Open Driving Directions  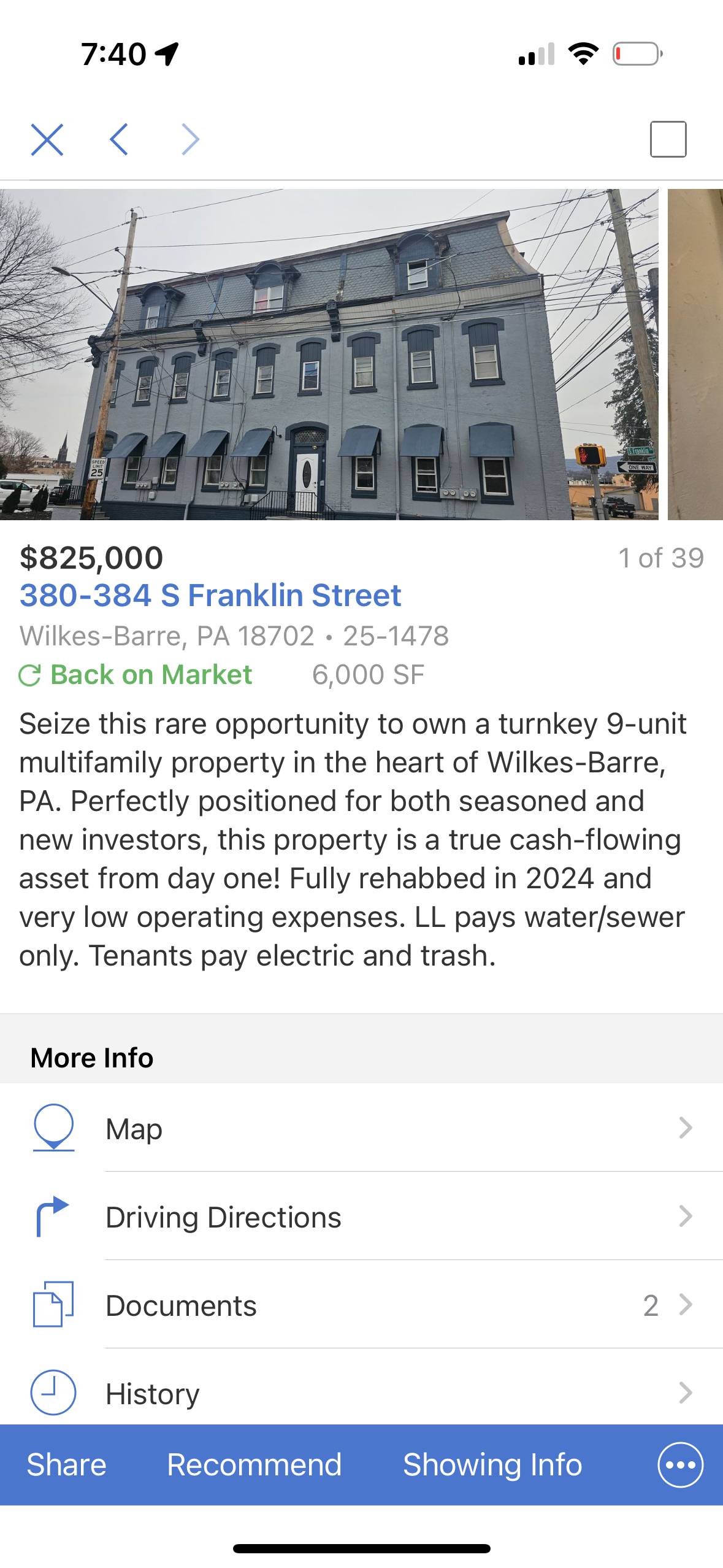362,1216
